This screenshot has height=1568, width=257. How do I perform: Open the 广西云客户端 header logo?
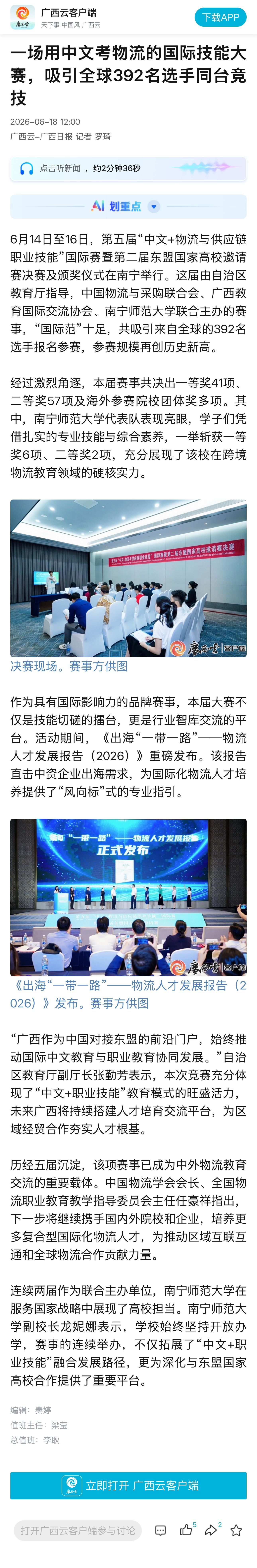[23, 17]
